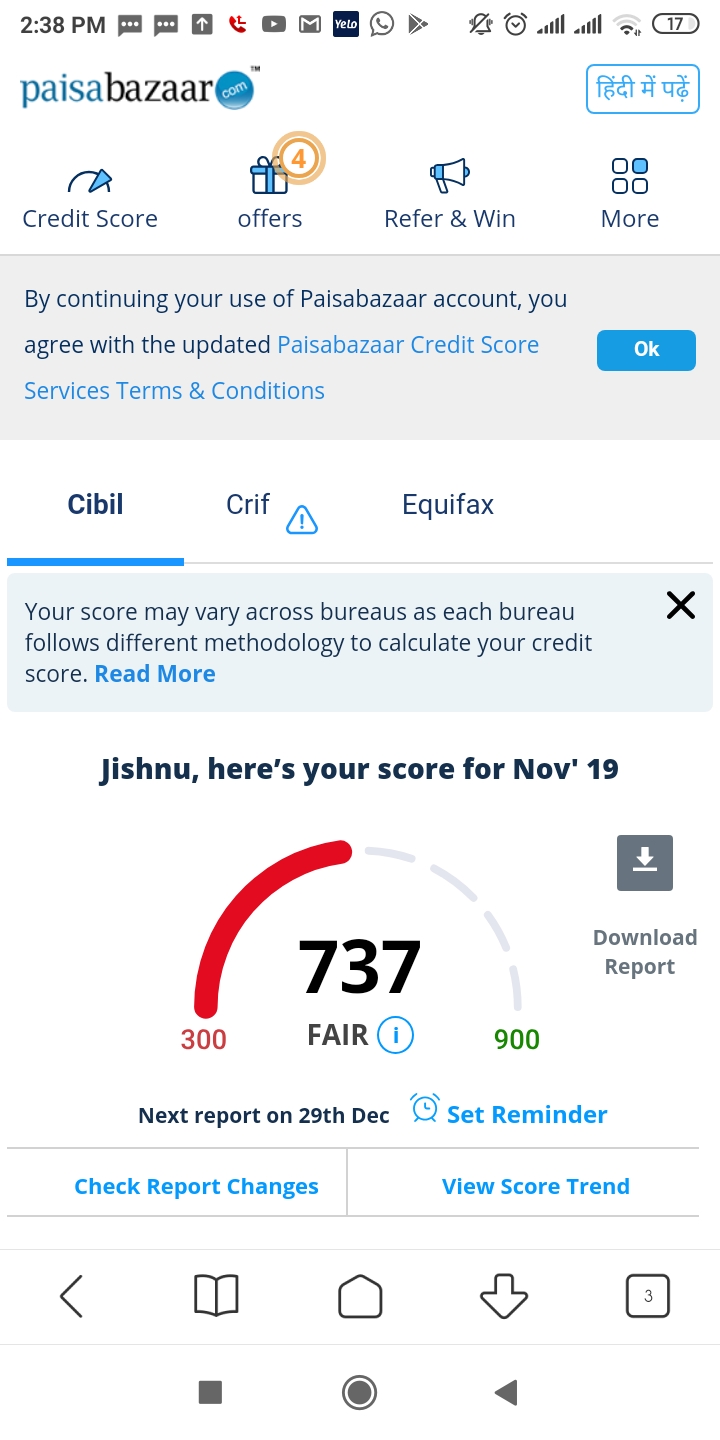Check Report Changes

pos(196,1187)
